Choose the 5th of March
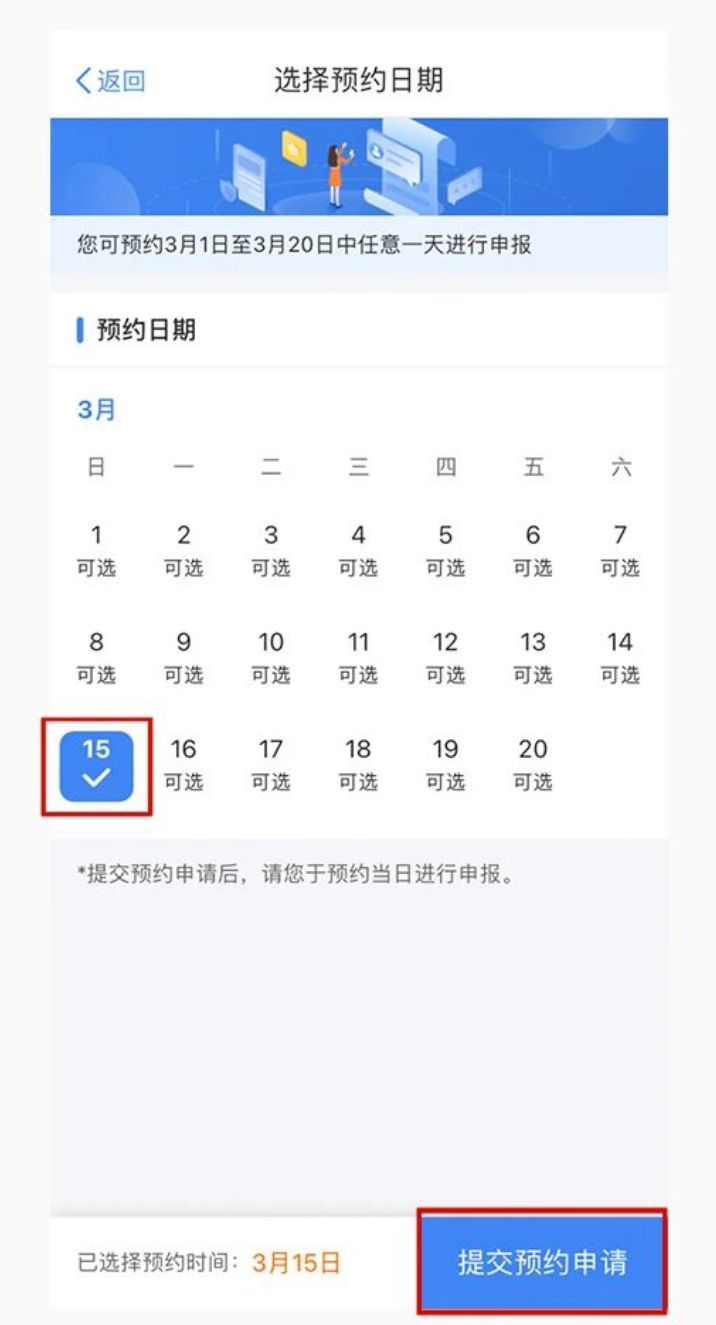Viewport: 716px width, 1325px height. [x=445, y=550]
